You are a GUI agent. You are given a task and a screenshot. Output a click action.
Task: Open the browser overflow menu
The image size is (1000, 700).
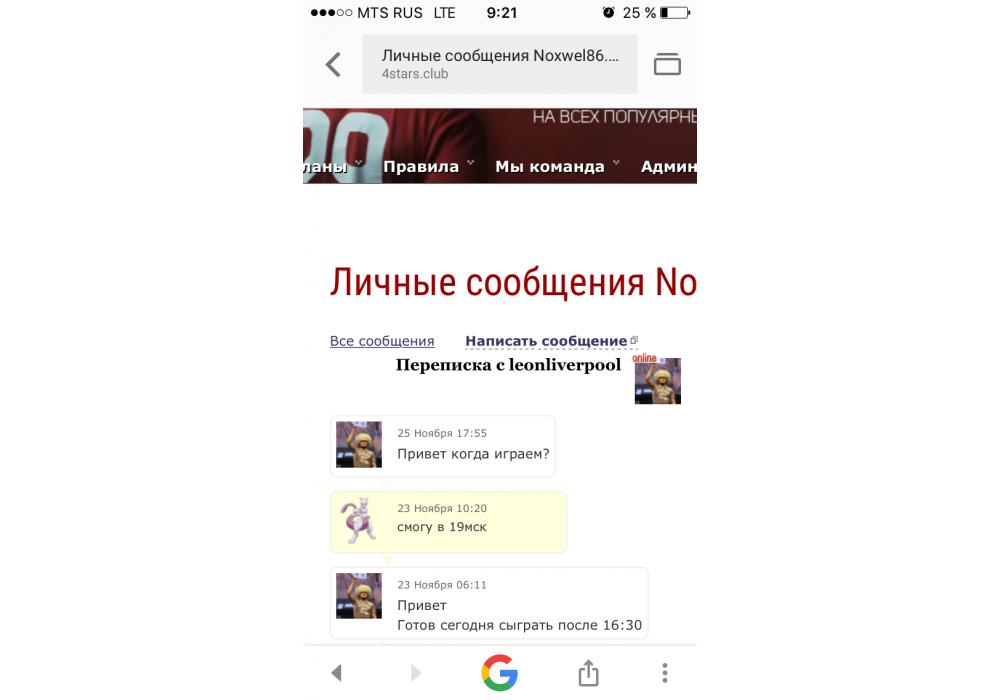pyautogui.click(x=664, y=673)
